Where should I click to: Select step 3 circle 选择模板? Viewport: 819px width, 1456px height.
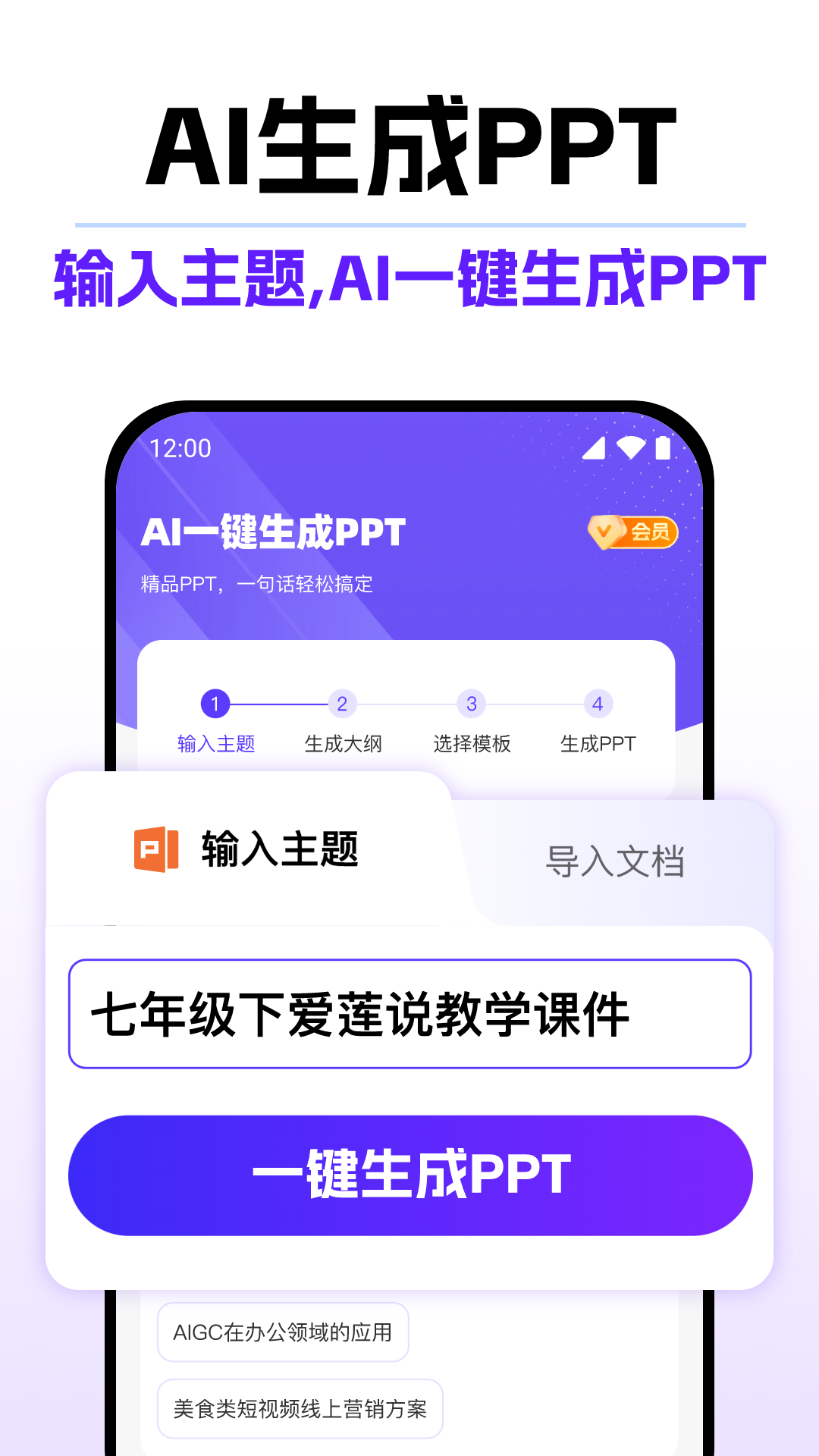click(471, 704)
